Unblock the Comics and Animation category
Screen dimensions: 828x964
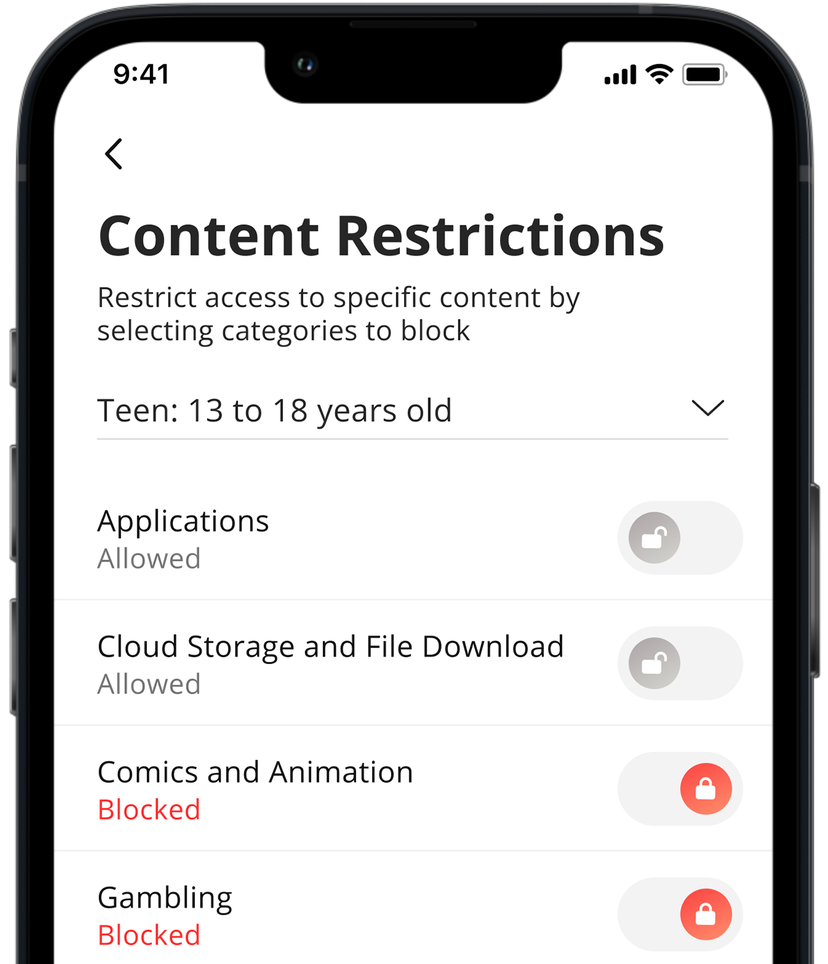[680, 789]
